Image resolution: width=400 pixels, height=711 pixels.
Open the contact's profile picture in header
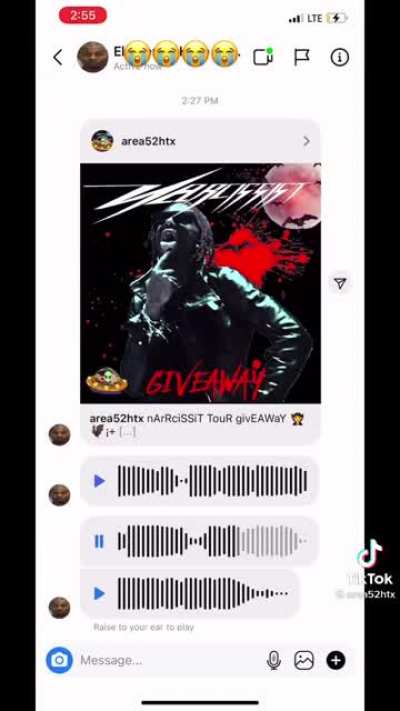pos(93,58)
